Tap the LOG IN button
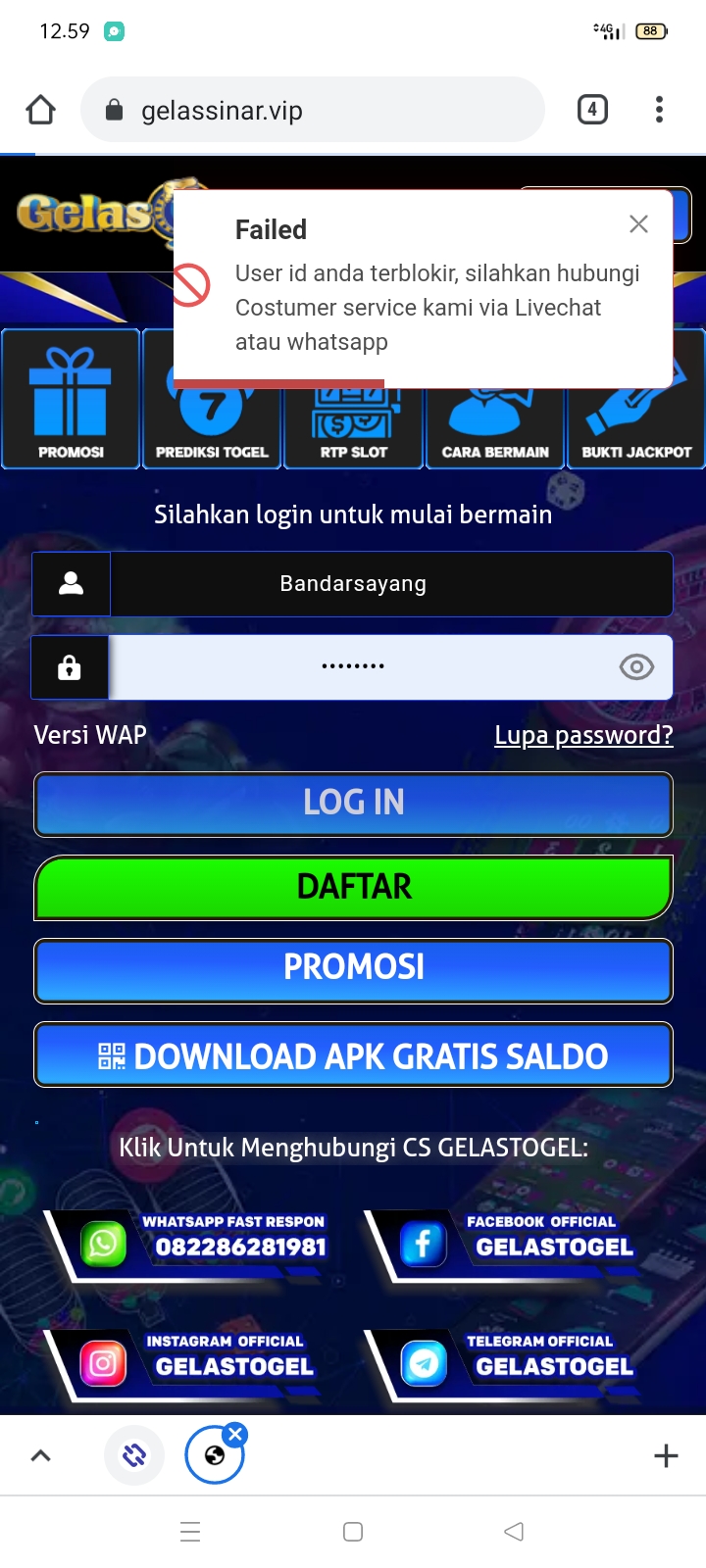The width and height of the screenshot is (706, 1568). [353, 804]
